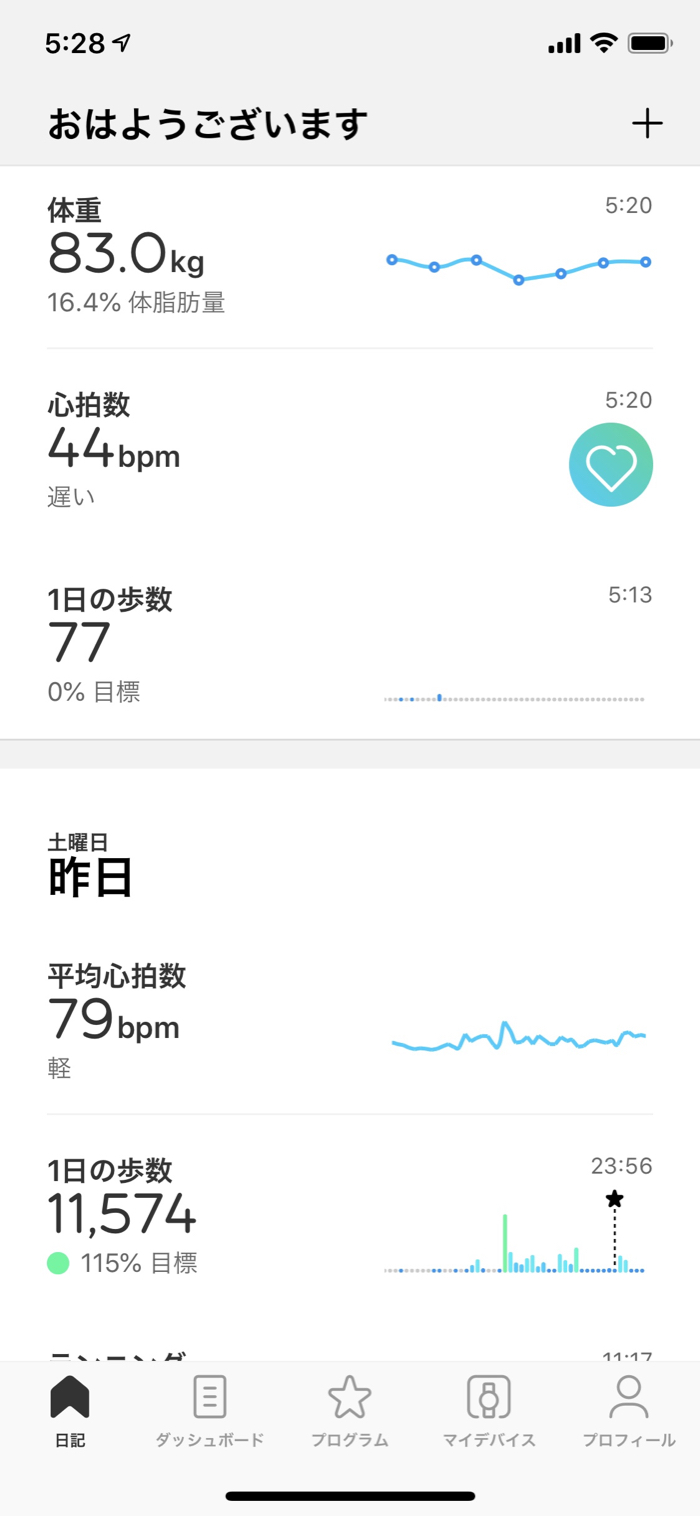The image size is (700, 1516).
Task: Open yesterday's 1日の歩数 11,574 entry
Action: tap(350, 1215)
